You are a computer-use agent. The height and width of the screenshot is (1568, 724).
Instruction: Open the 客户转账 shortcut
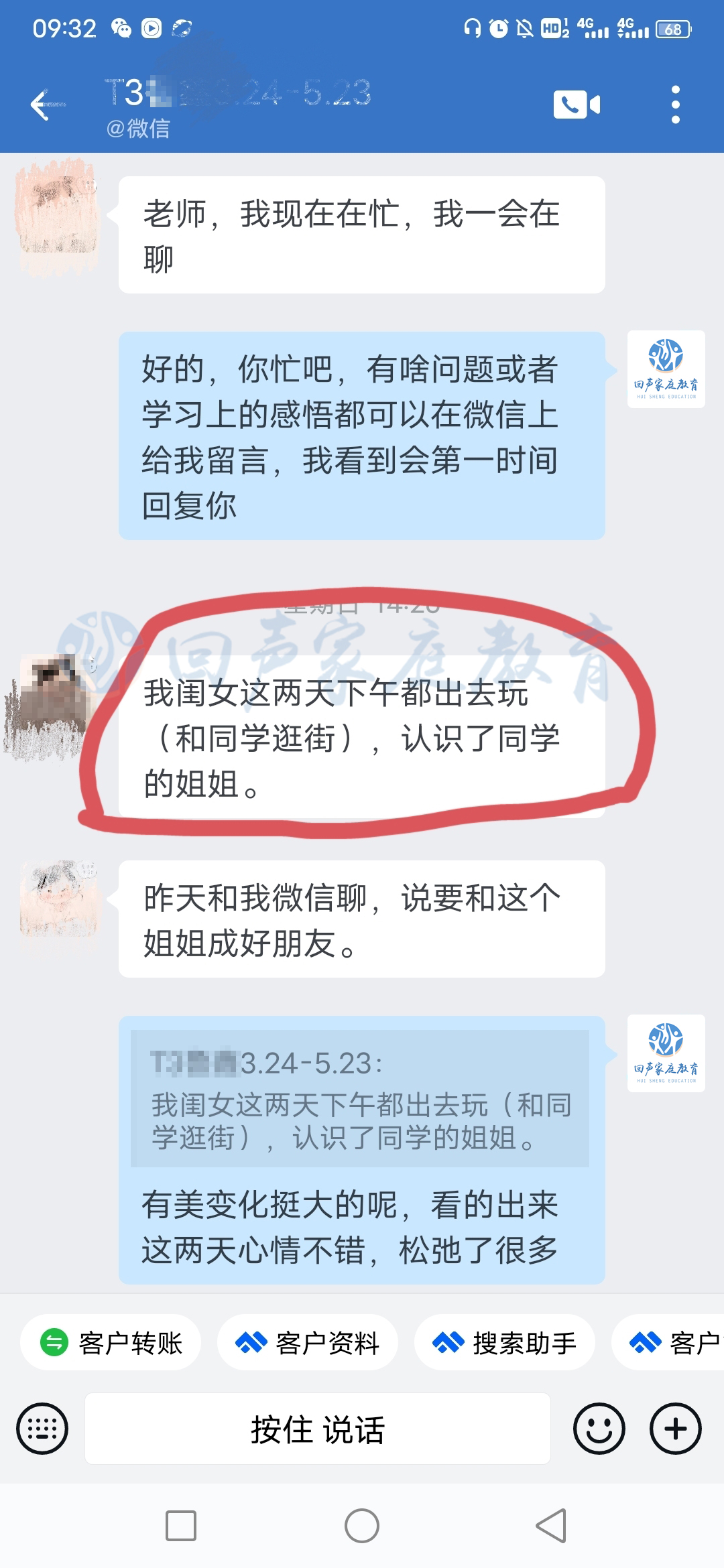tap(111, 1343)
